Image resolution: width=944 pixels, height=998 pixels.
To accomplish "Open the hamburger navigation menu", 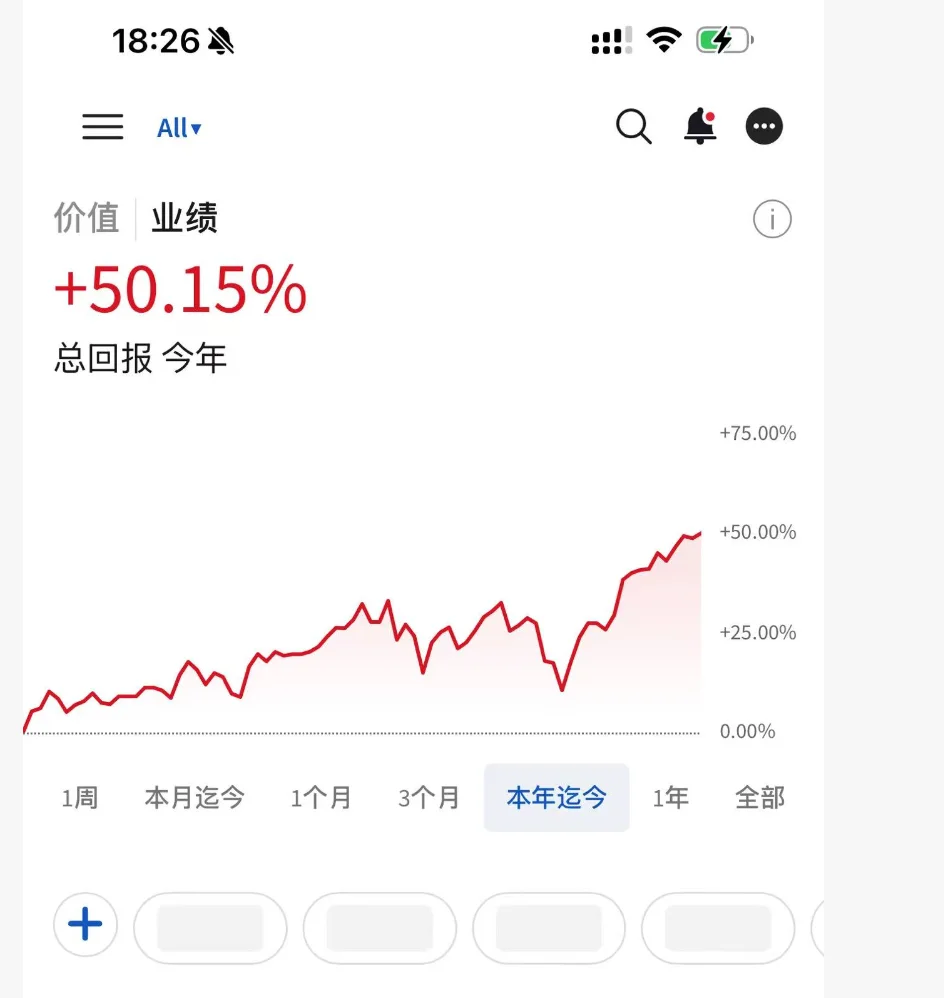I will click(x=102, y=127).
